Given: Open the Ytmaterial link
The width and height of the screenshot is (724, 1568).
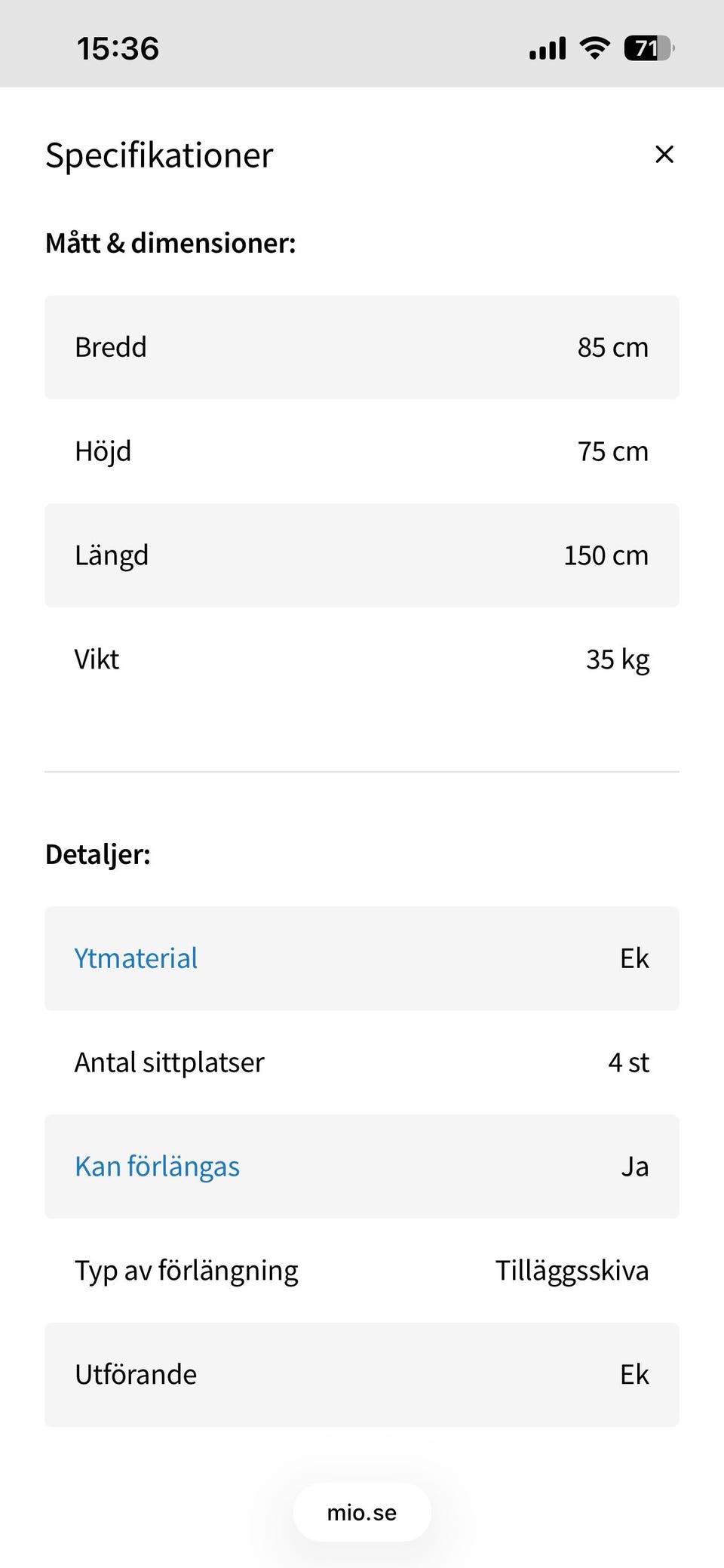Looking at the screenshot, I should tap(136, 958).
